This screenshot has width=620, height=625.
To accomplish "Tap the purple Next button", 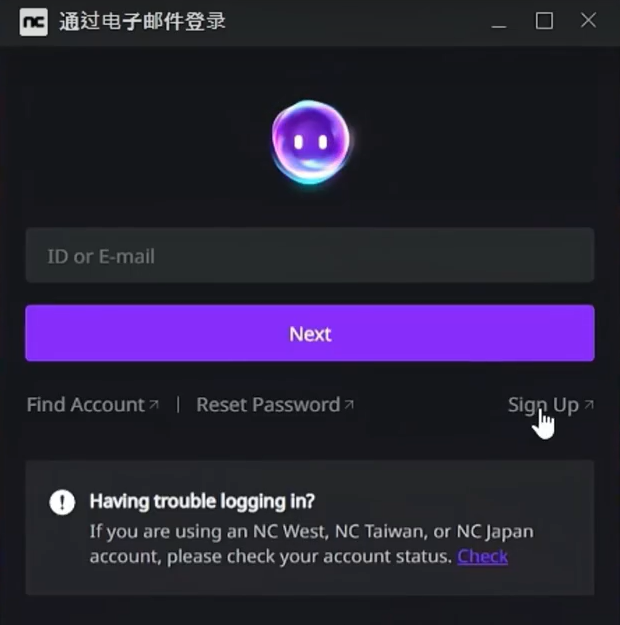I will (309, 334).
